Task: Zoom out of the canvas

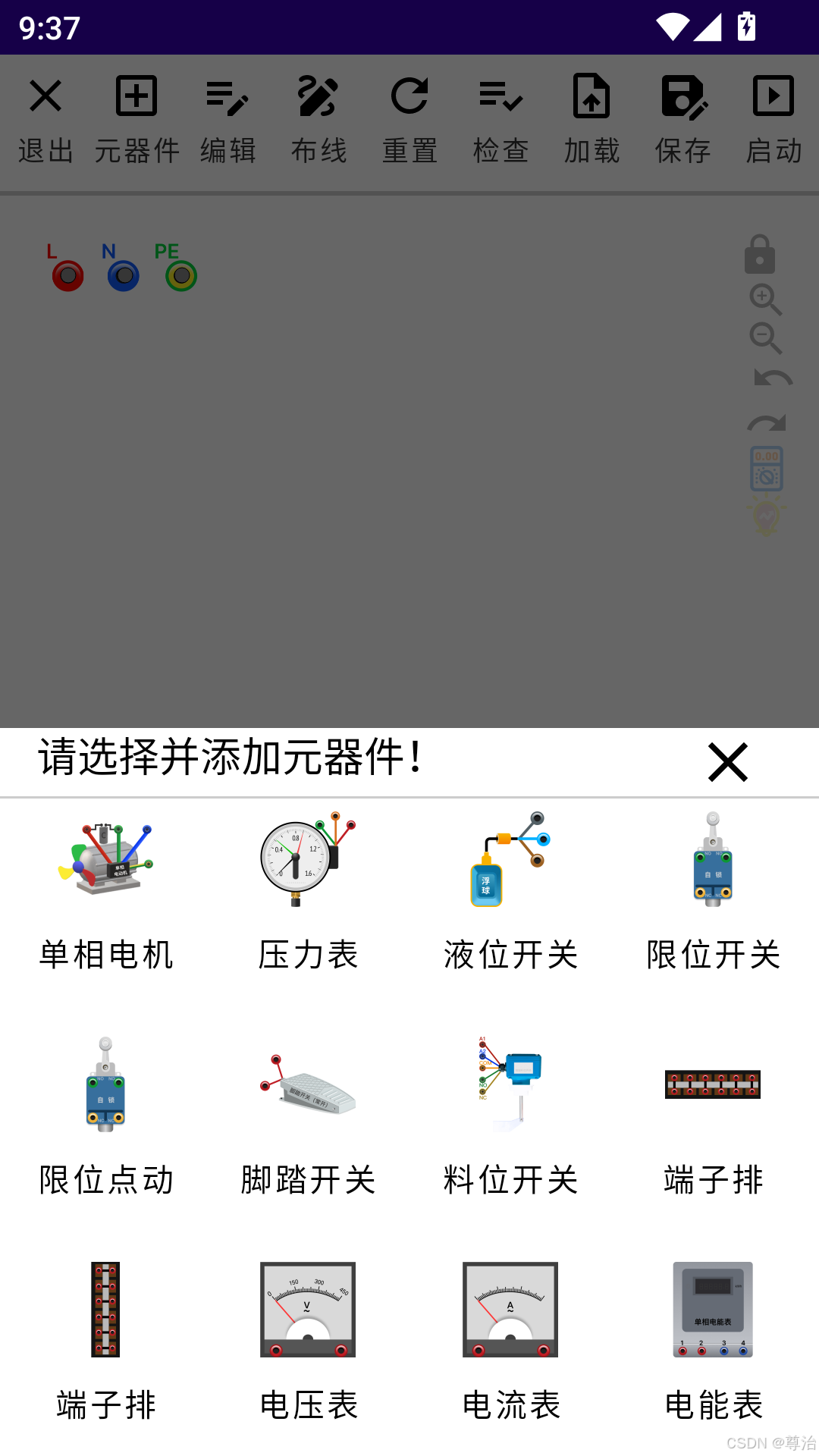Action: pos(767,341)
